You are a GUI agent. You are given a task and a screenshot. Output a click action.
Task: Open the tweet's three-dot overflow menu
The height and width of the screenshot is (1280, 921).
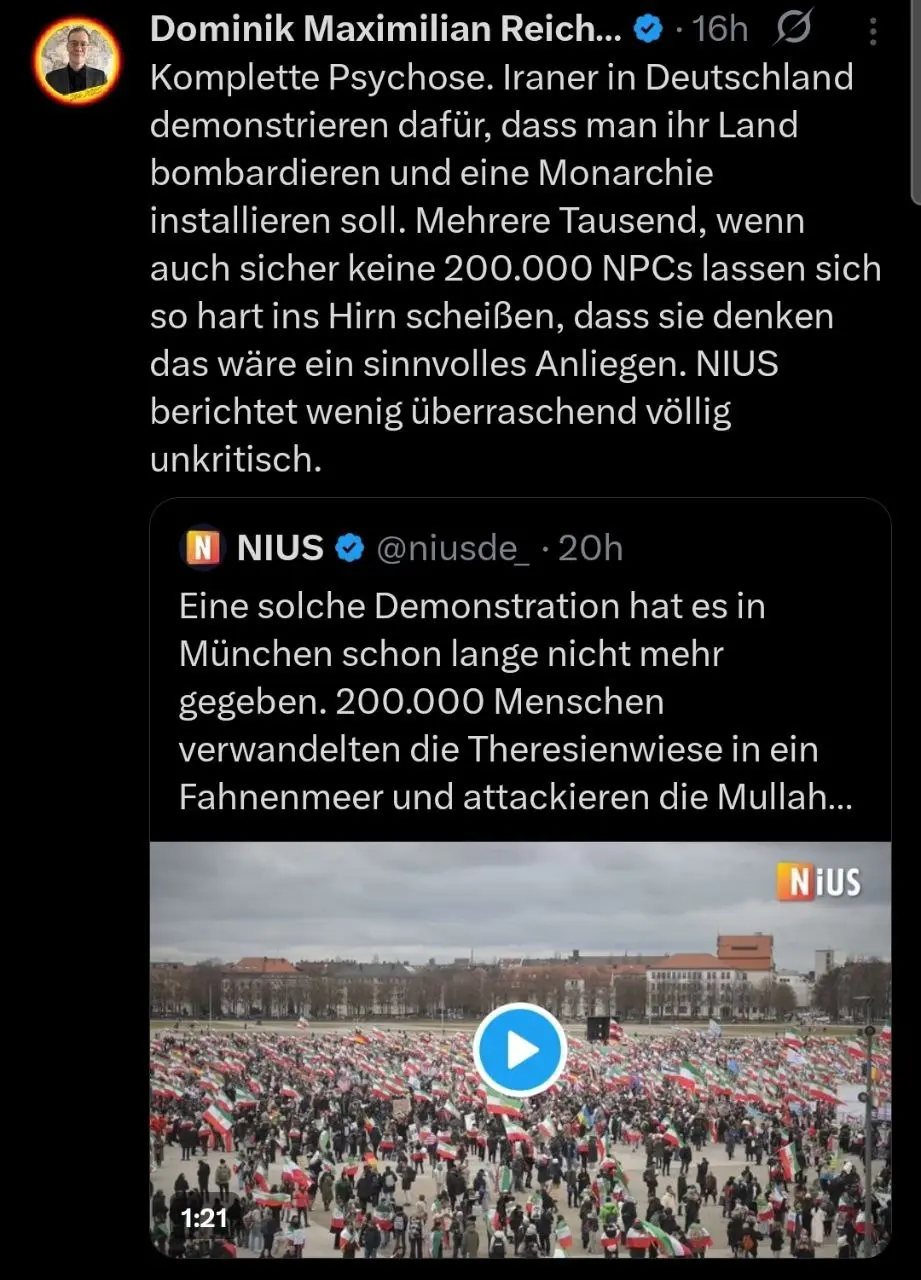(873, 31)
